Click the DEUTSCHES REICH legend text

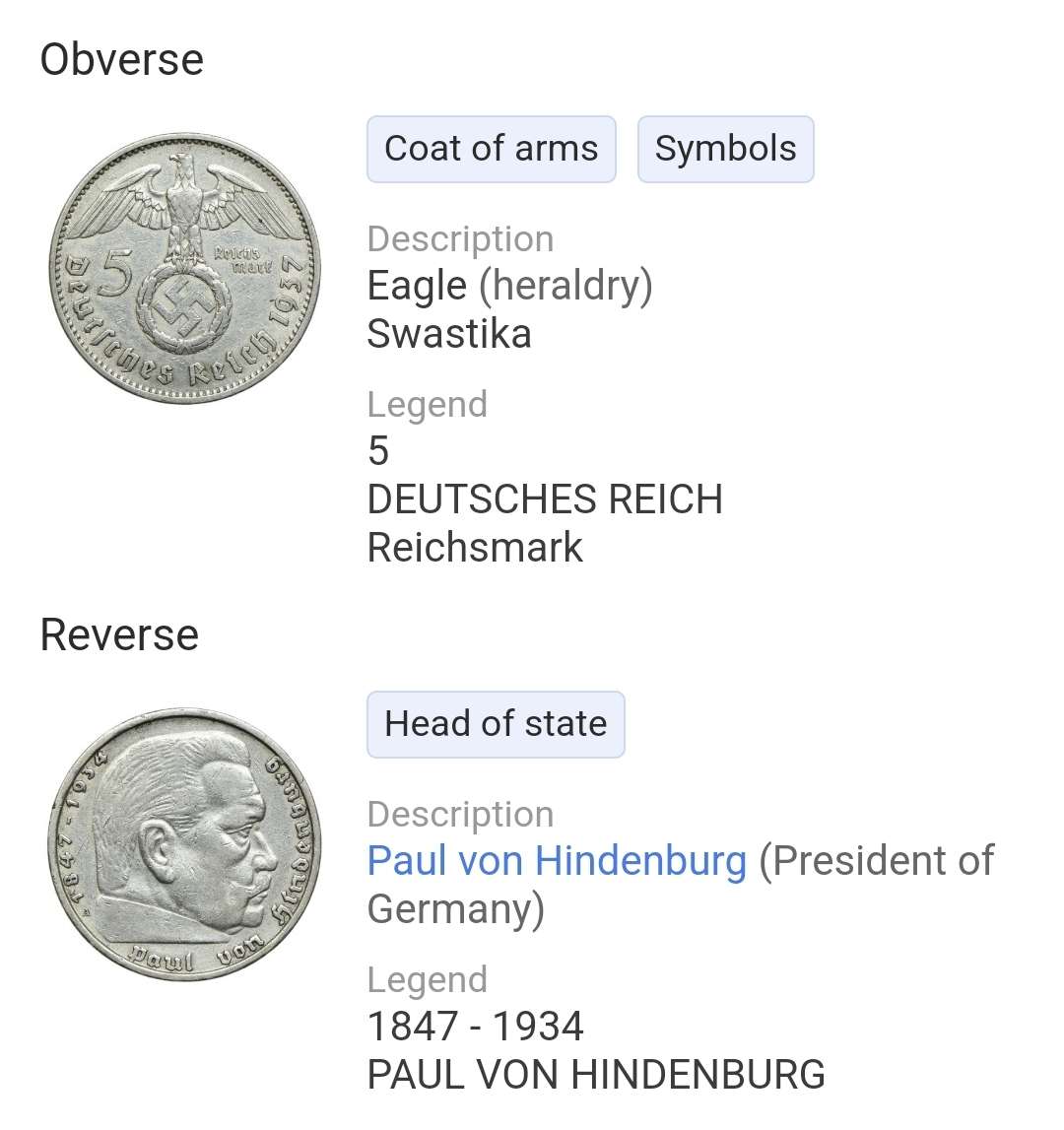click(545, 499)
